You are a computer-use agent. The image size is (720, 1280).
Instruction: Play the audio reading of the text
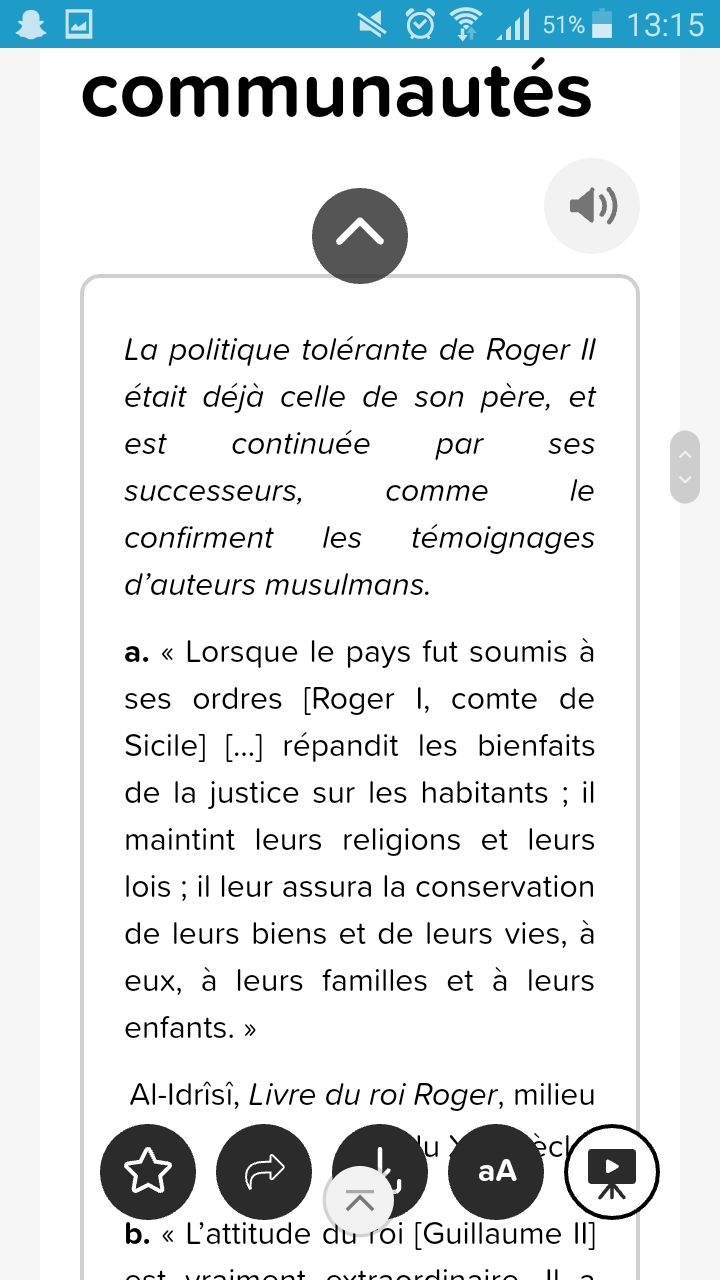592,206
